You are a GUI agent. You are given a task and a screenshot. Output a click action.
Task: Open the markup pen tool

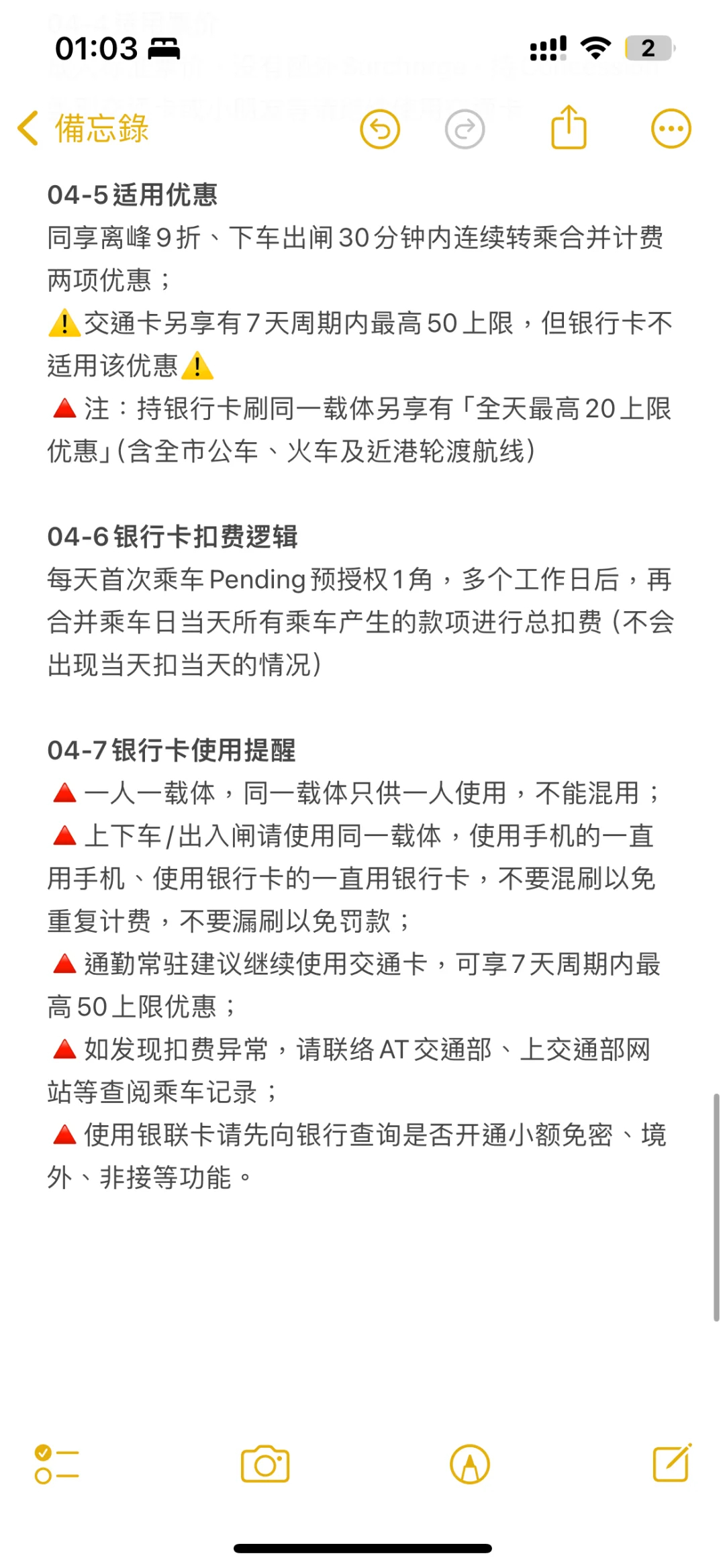coord(470,1464)
